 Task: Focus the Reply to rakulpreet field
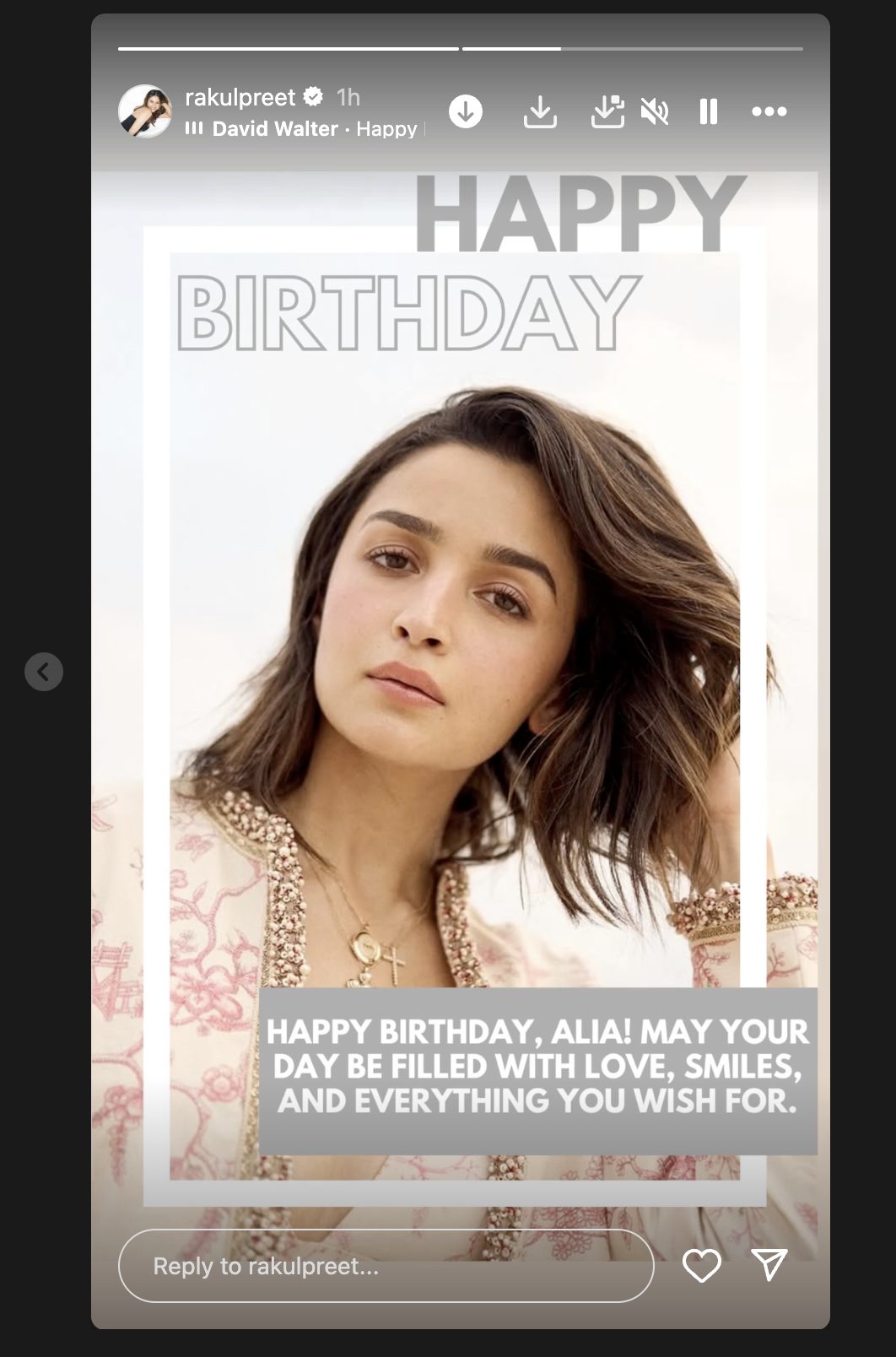pos(386,1266)
